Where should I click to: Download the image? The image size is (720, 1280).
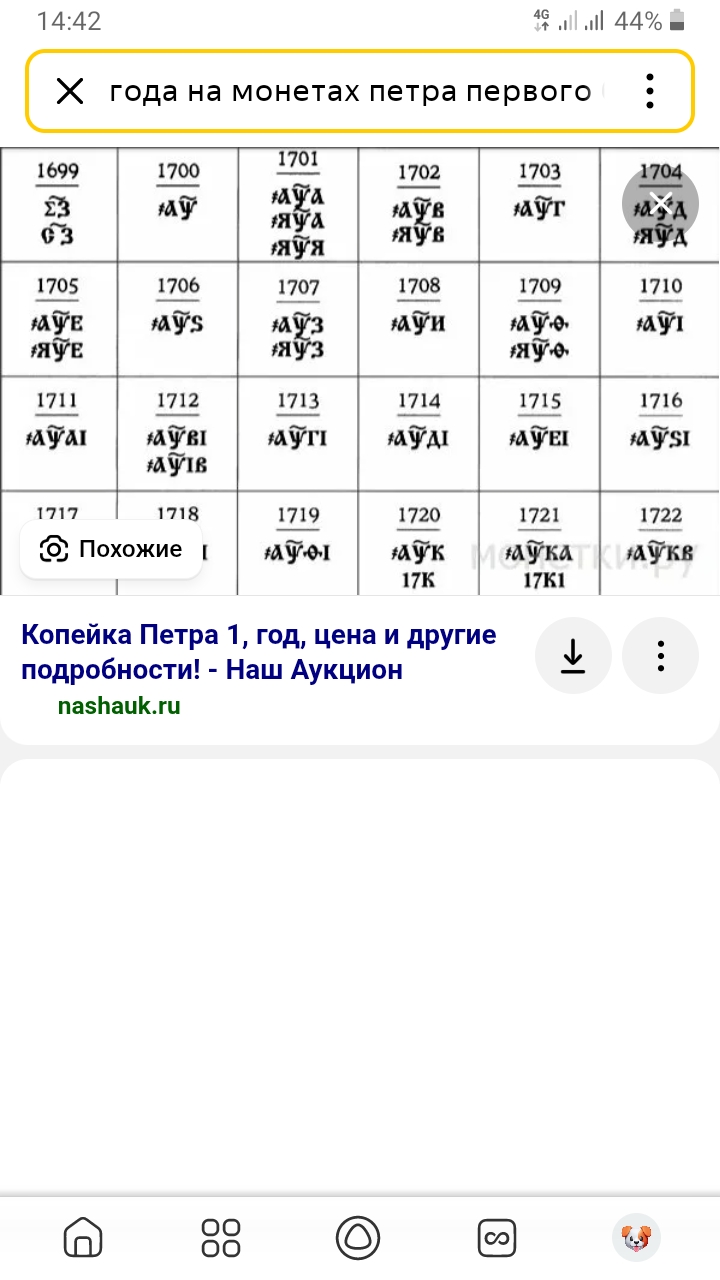(x=573, y=656)
